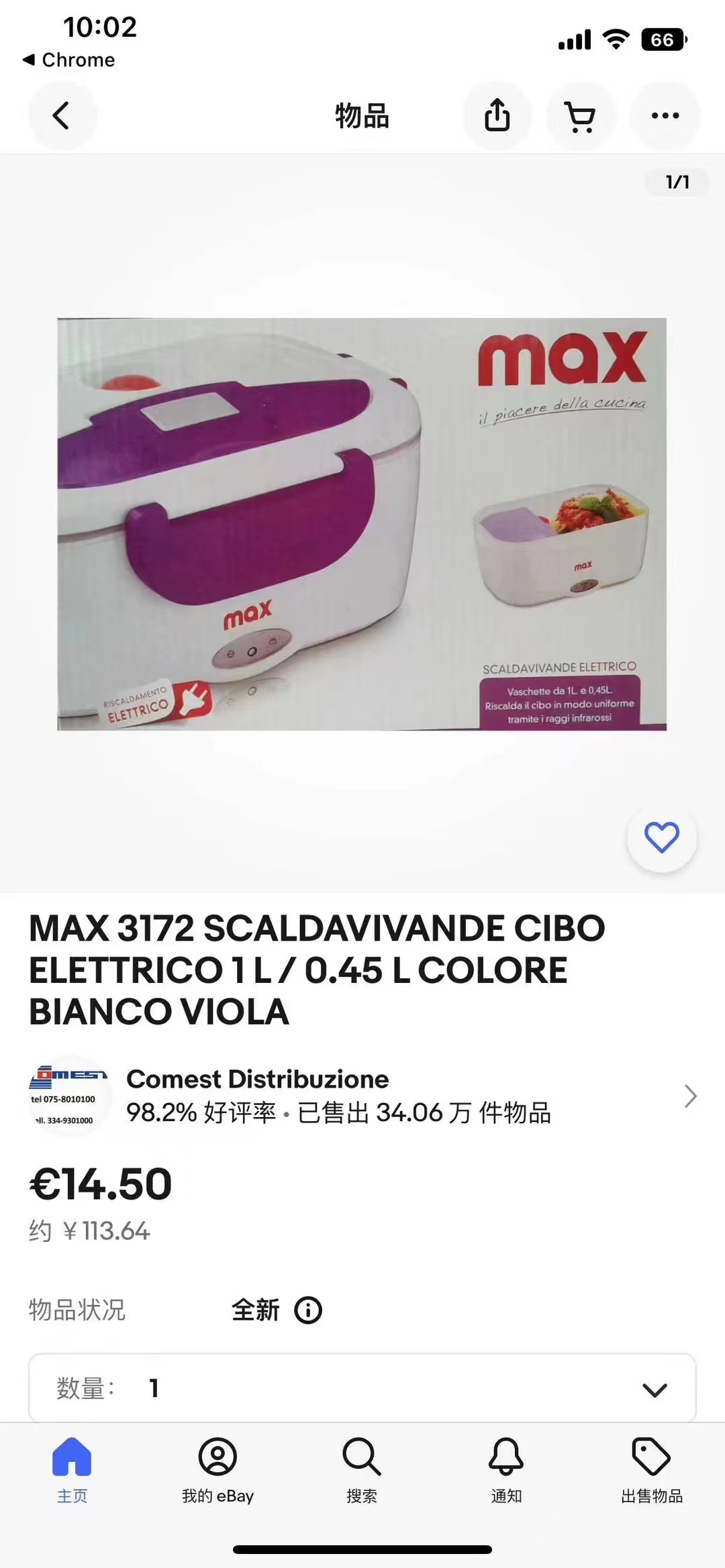
Task: Open the MAX lunch box product photo
Action: 362,524
